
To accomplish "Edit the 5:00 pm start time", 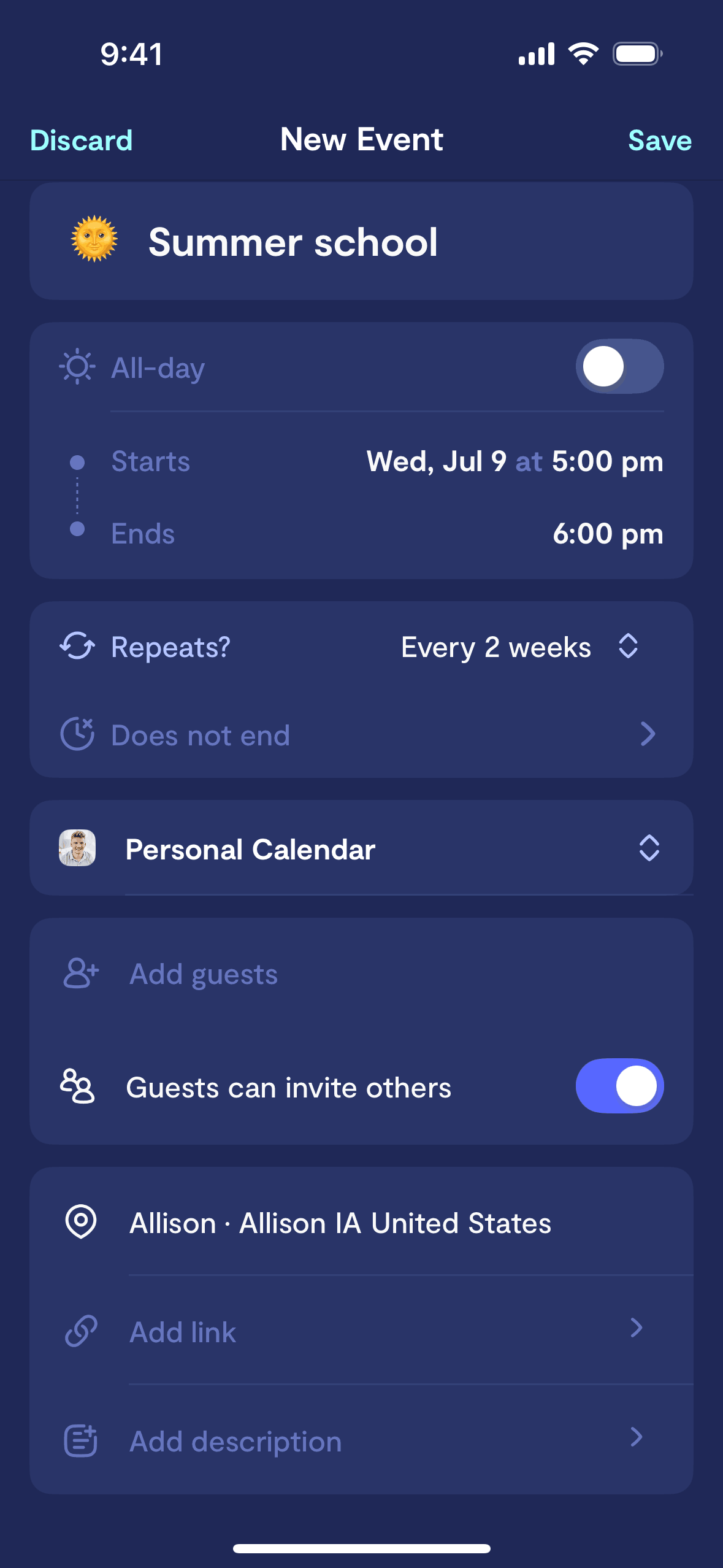I will [607, 461].
